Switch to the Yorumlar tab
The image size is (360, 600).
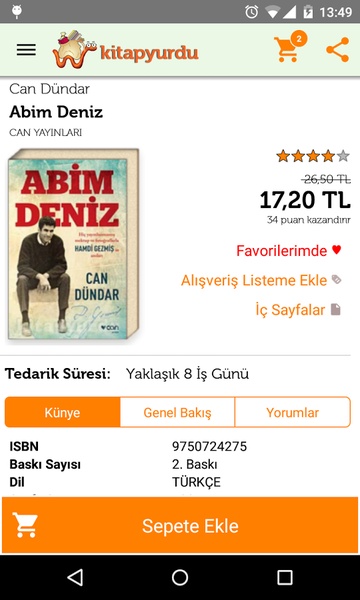click(293, 412)
